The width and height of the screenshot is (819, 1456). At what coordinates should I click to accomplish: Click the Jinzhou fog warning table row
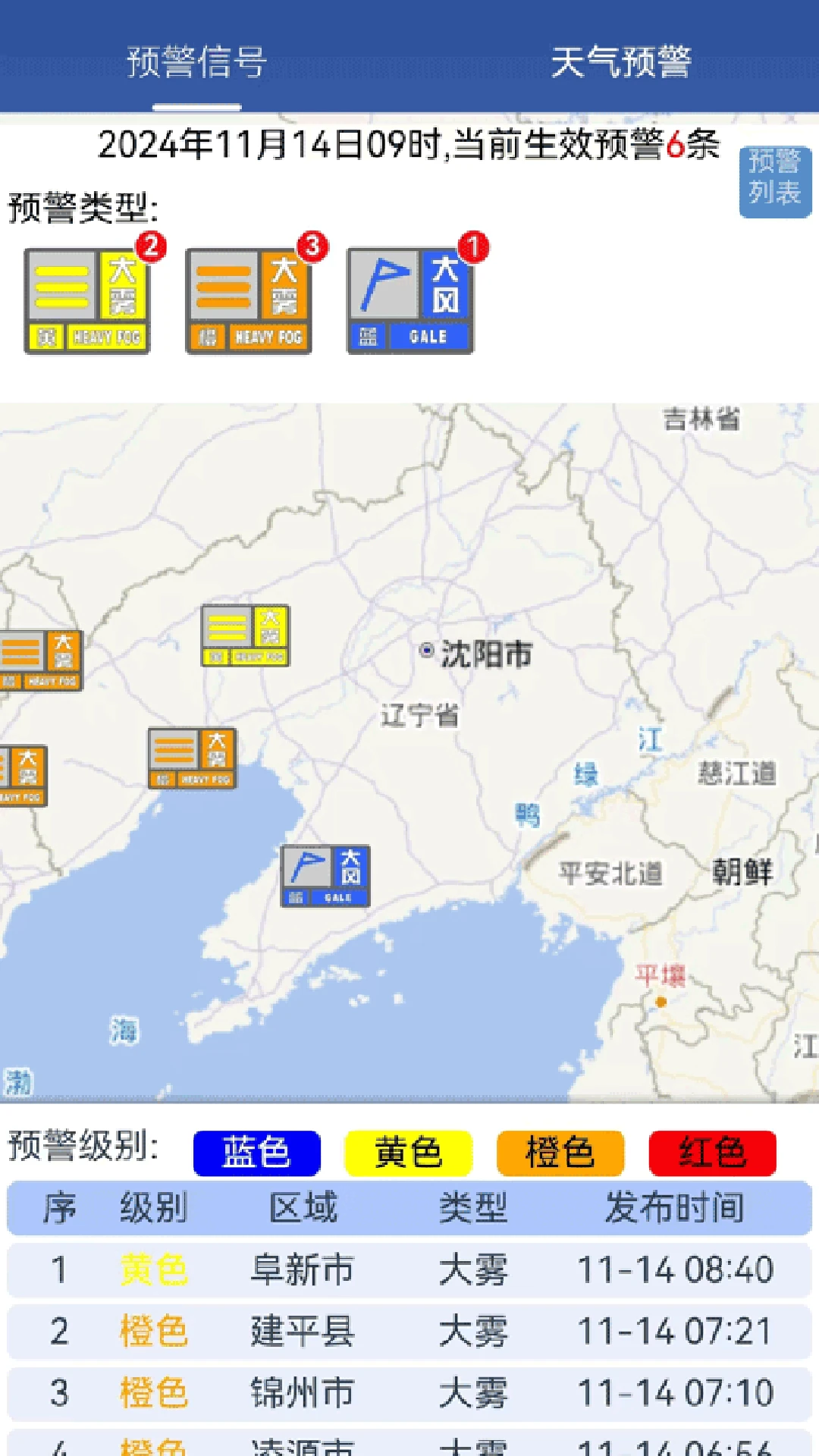(x=409, y=1392)
